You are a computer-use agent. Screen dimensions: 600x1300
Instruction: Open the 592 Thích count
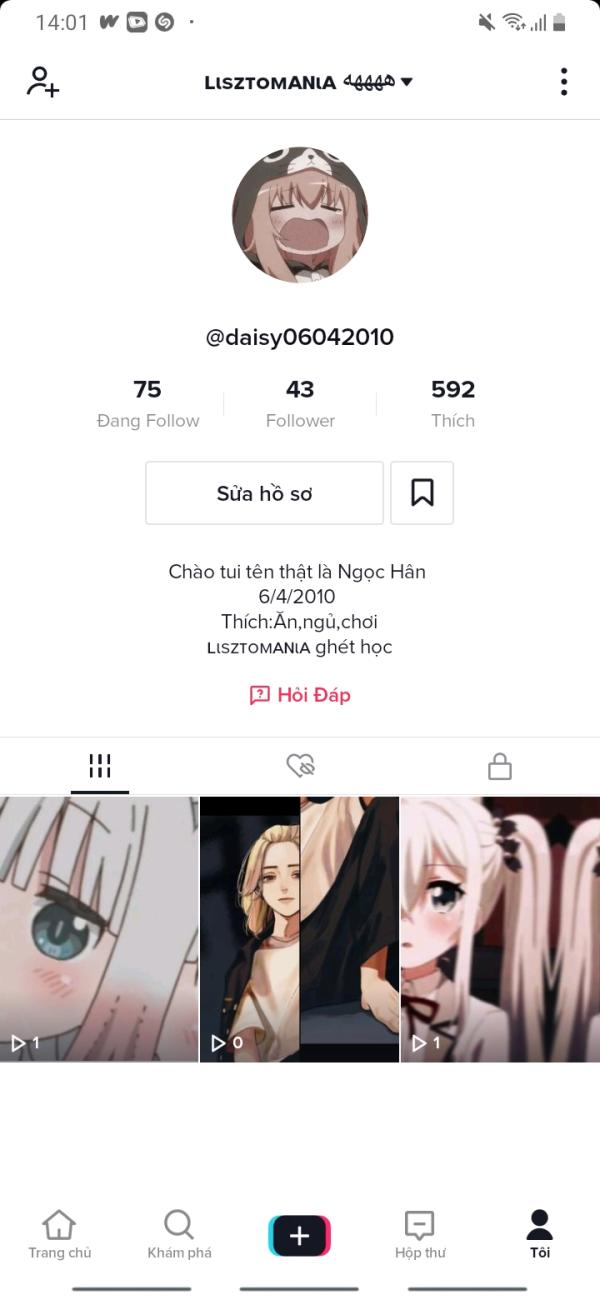[x=453, y=404]
